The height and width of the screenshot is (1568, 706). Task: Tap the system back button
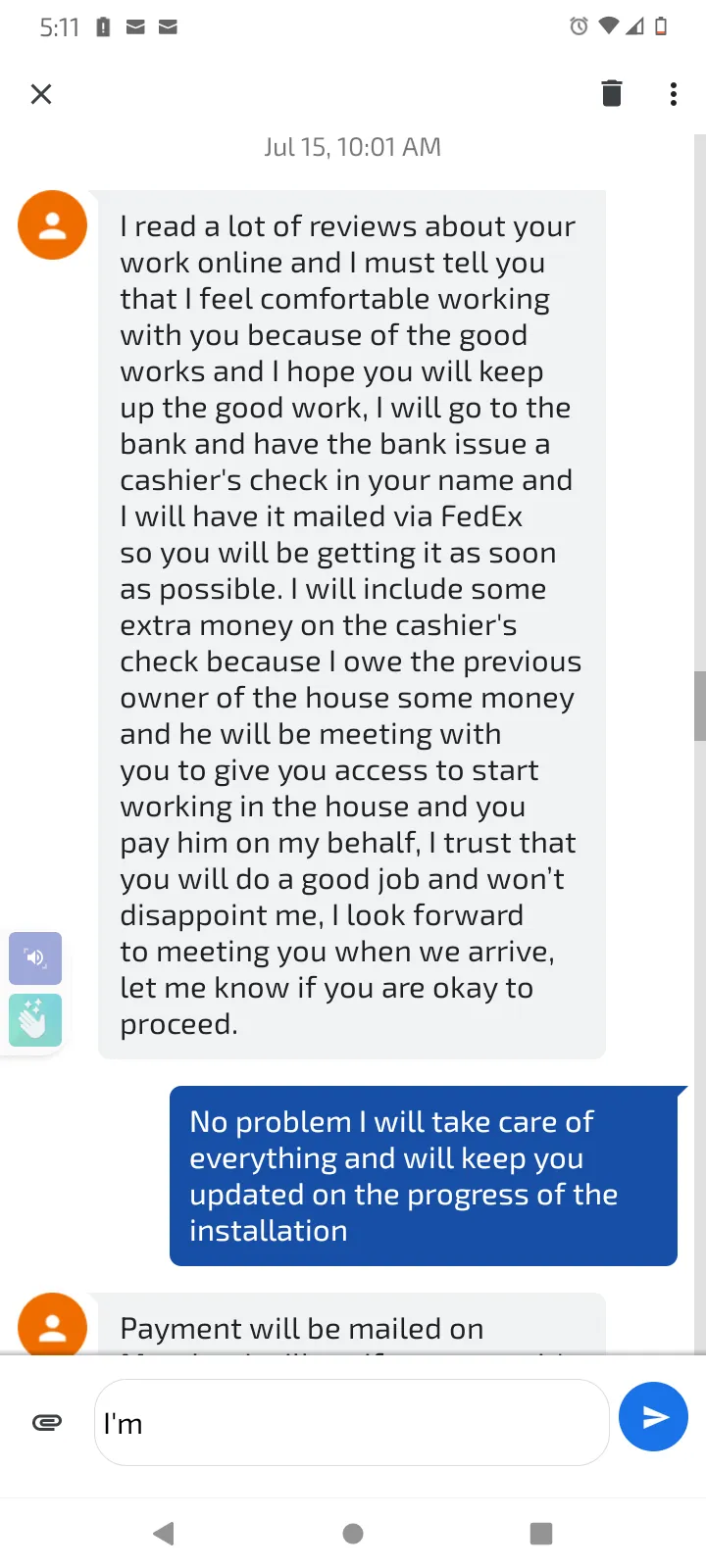[x=164, y=1533]
